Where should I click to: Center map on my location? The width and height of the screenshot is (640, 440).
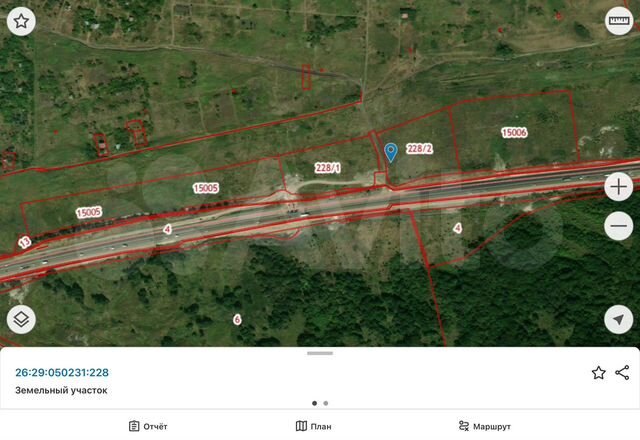point(620,319)
